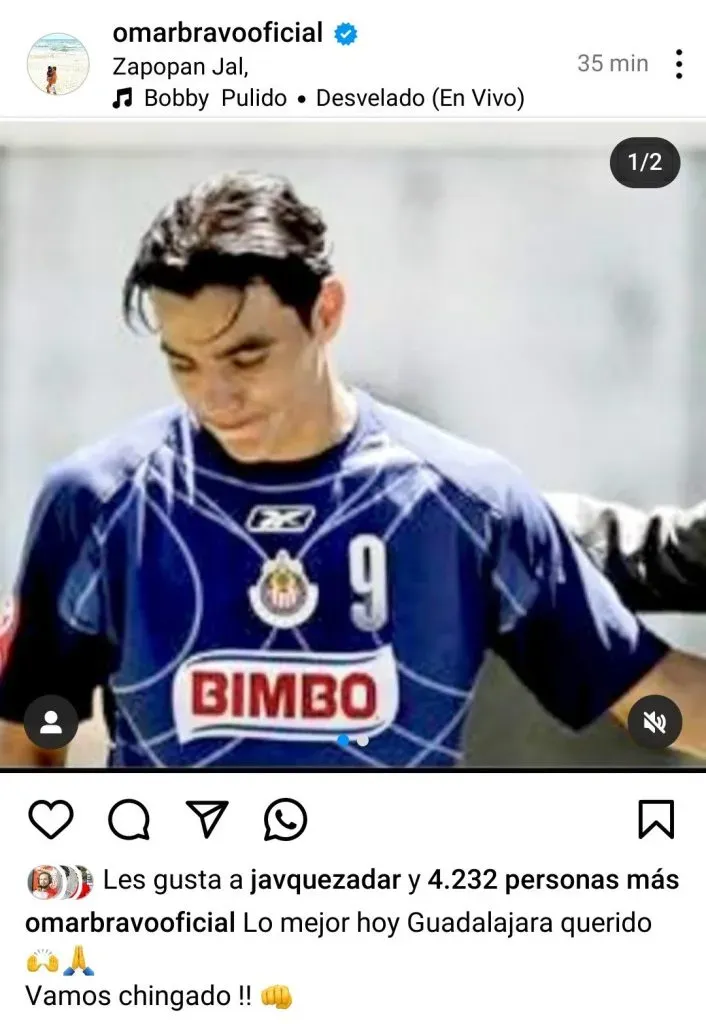The height and width of the screenshot is (1024, 706).
Task: Share the post via paper plane icon
Action: [208, 820]
